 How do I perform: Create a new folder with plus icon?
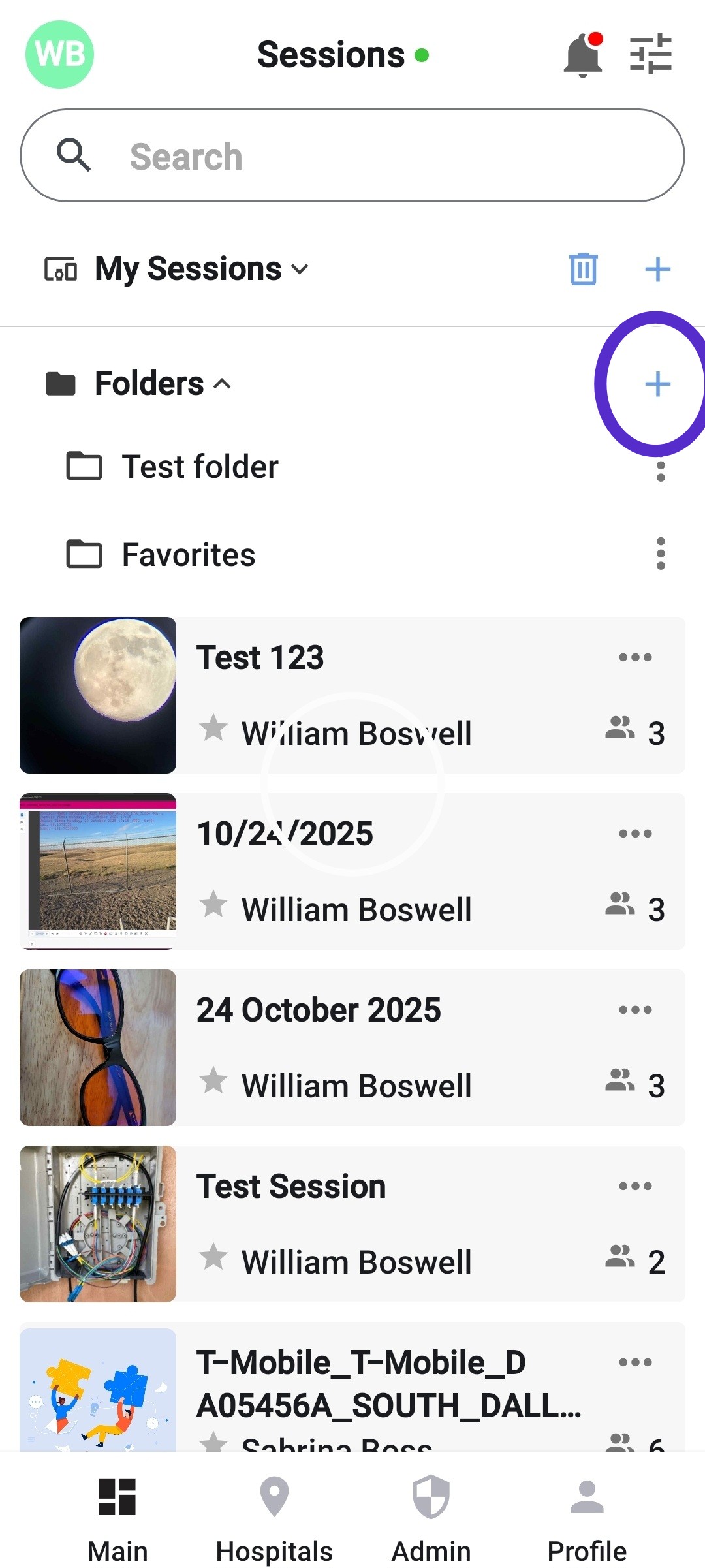[x=657, y=384]
